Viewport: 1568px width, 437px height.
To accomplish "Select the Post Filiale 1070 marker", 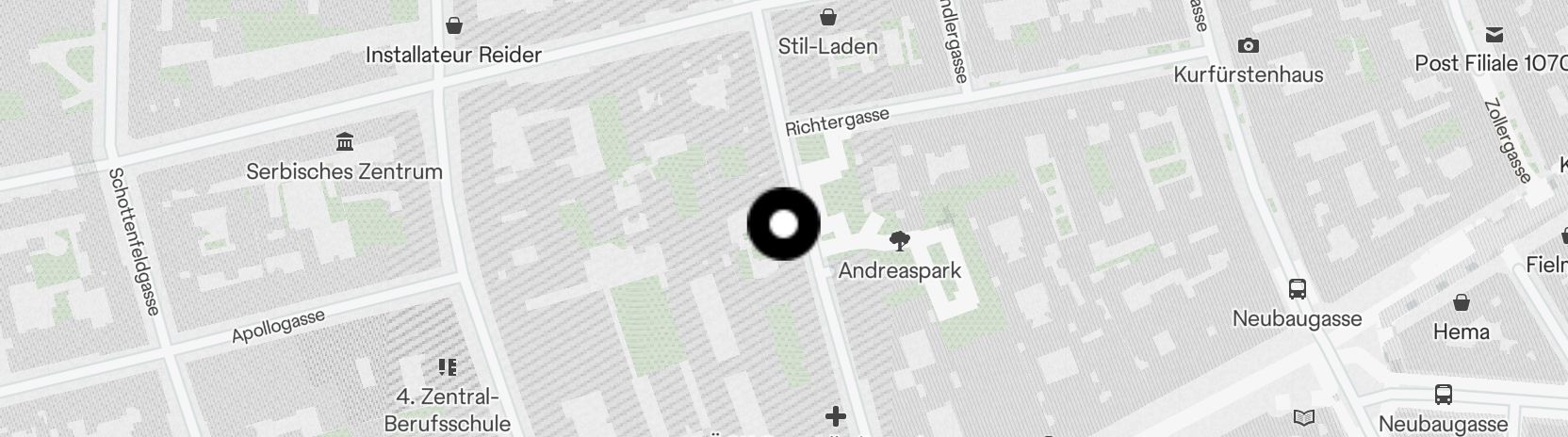I will (1494, 35).
